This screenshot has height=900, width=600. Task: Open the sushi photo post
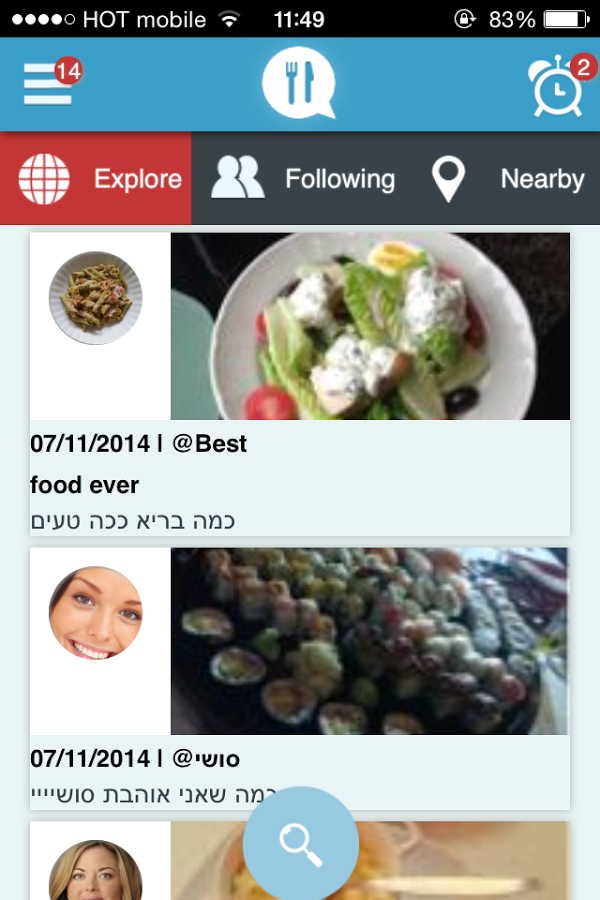click(370, 641)
